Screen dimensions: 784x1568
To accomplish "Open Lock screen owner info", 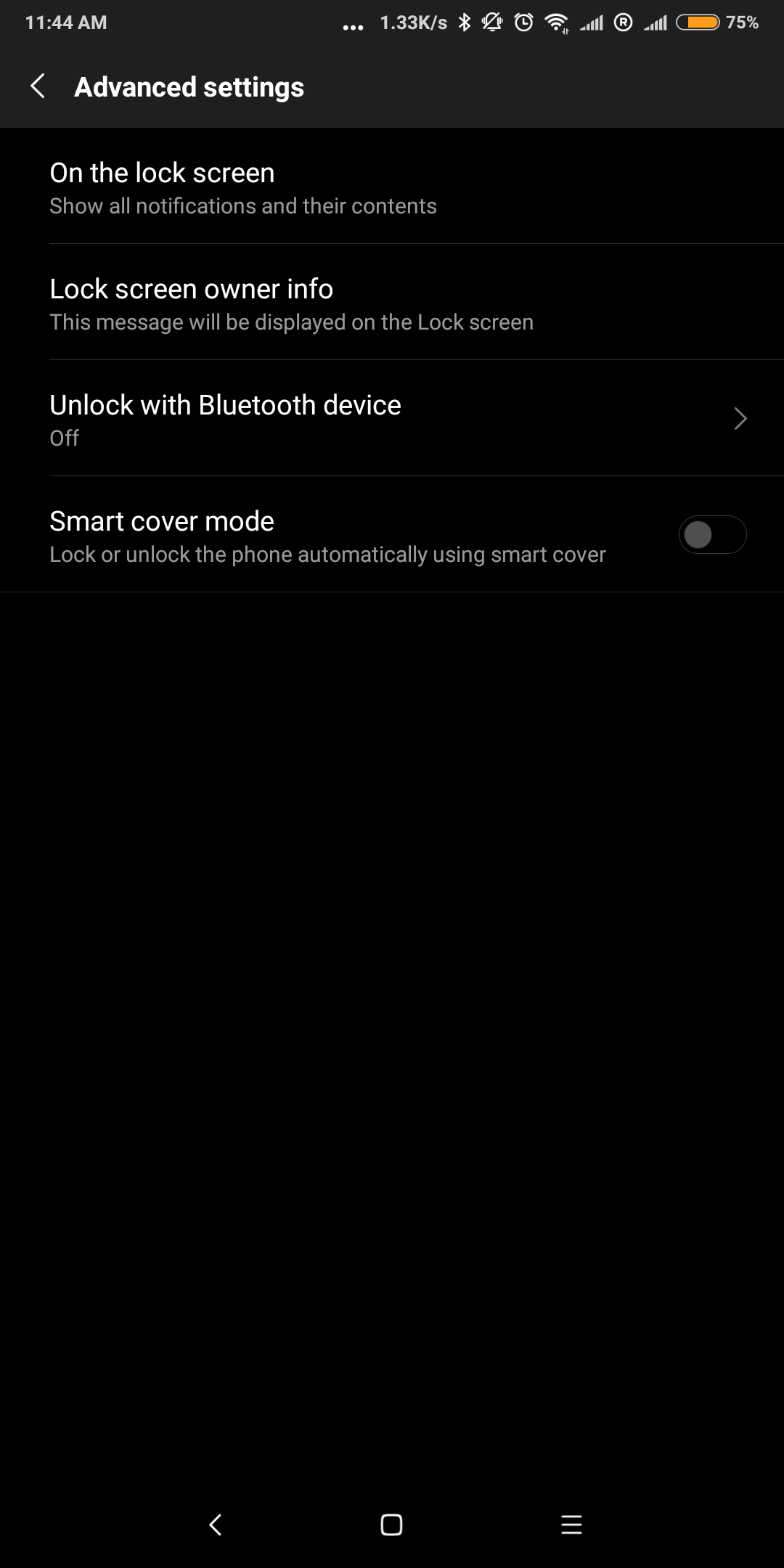I will click(392, 303).
